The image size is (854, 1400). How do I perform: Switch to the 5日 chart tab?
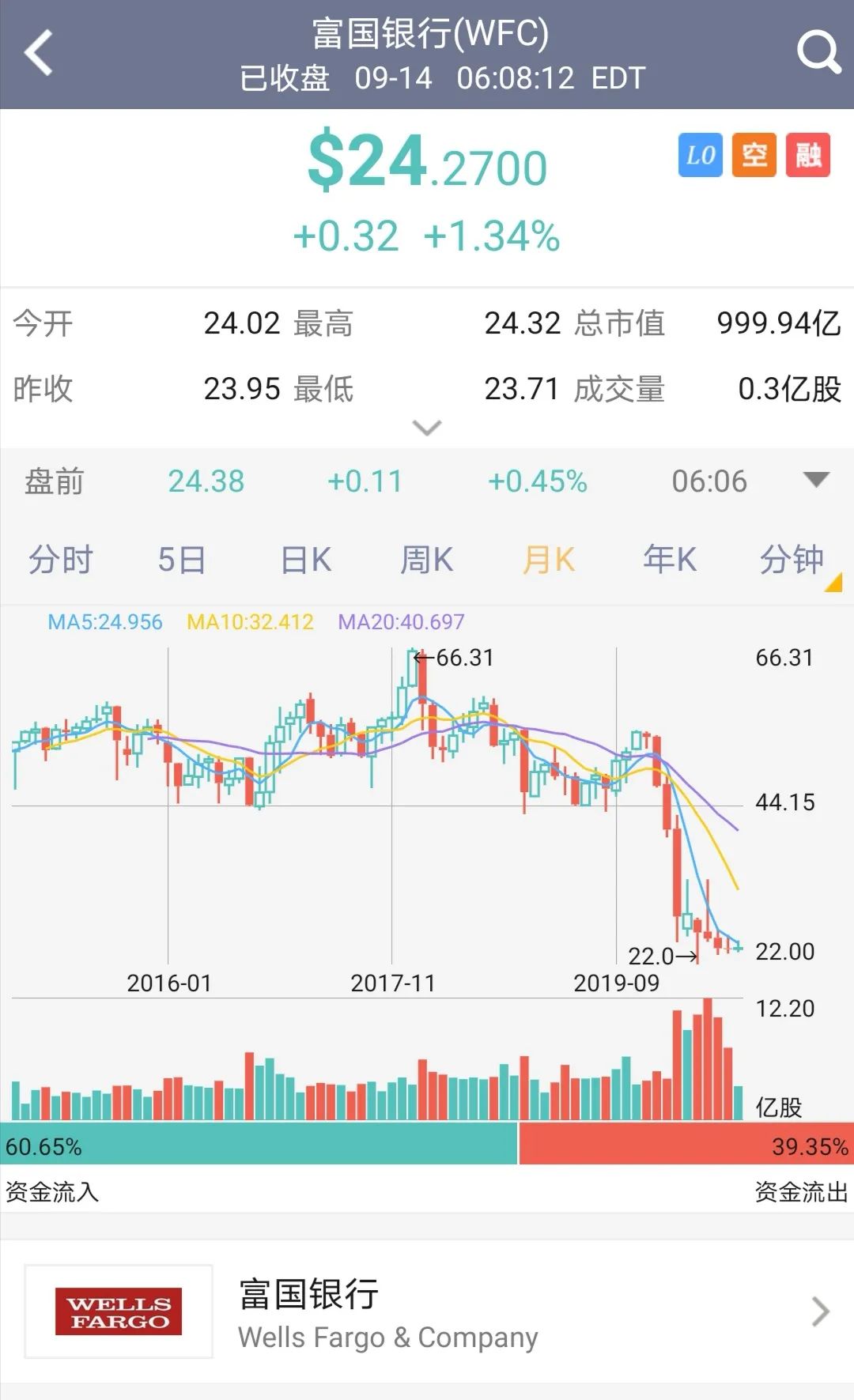(x=182, y=560)
